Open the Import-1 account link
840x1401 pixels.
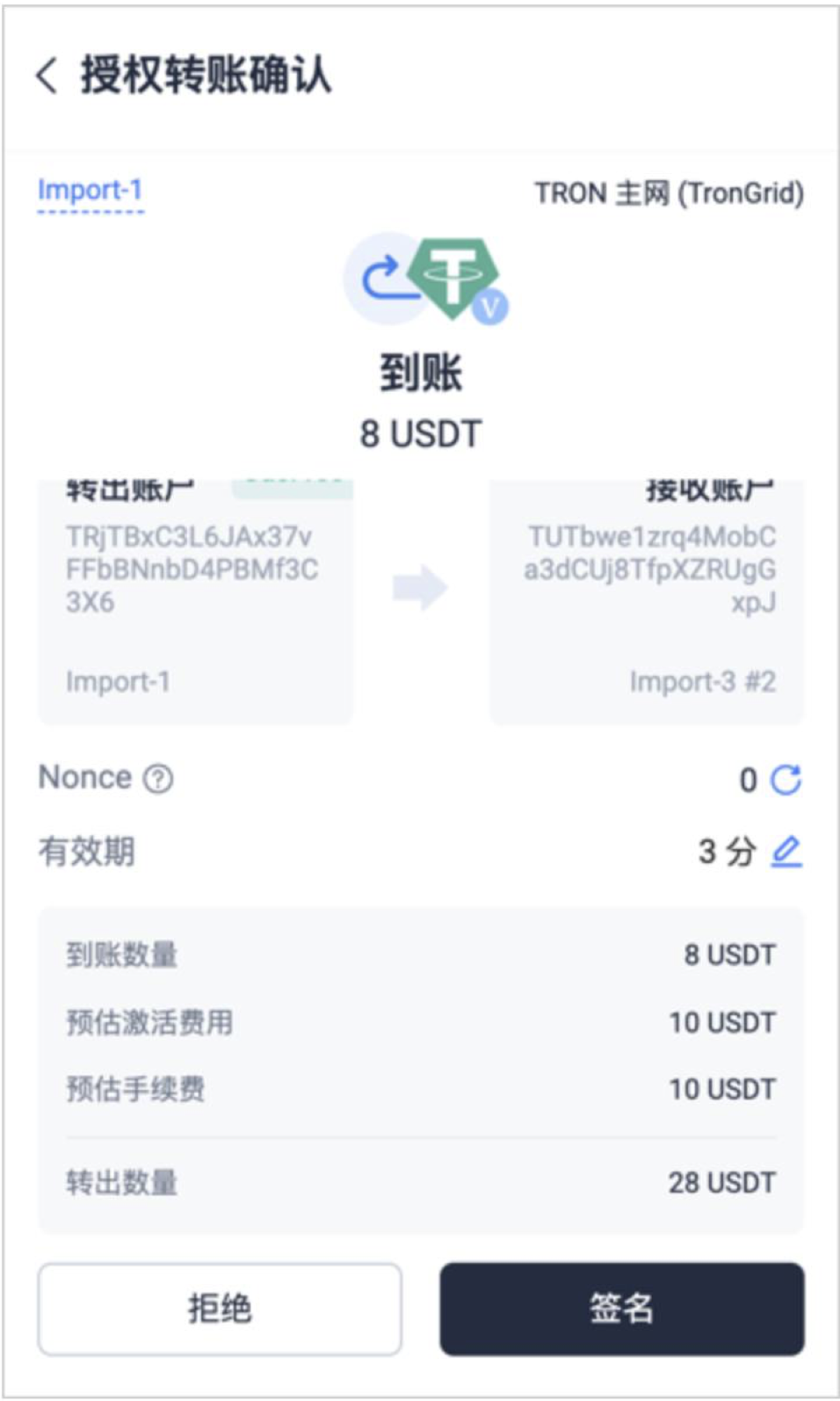(90, 190)
